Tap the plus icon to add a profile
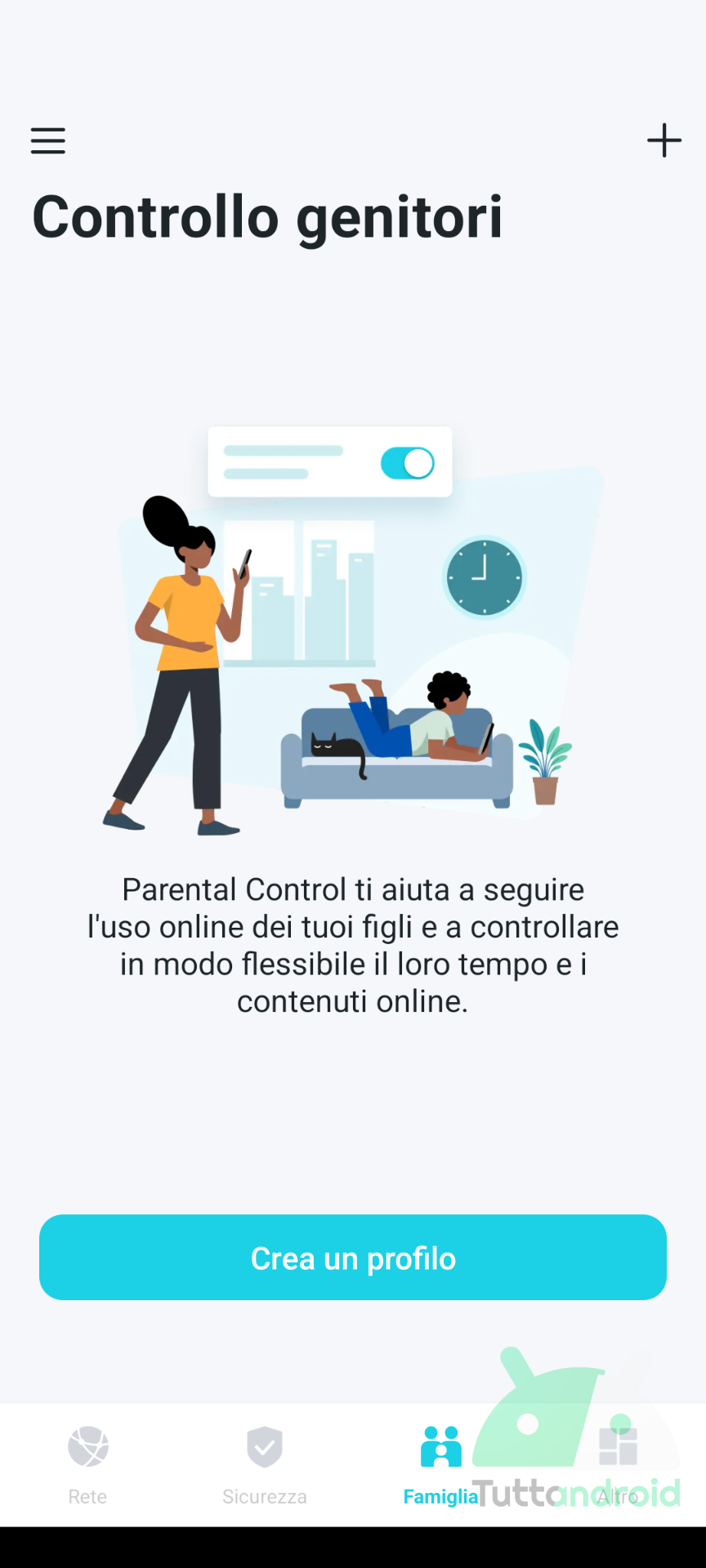Screen dimensions: 706x1568 [x=664, y=140]
